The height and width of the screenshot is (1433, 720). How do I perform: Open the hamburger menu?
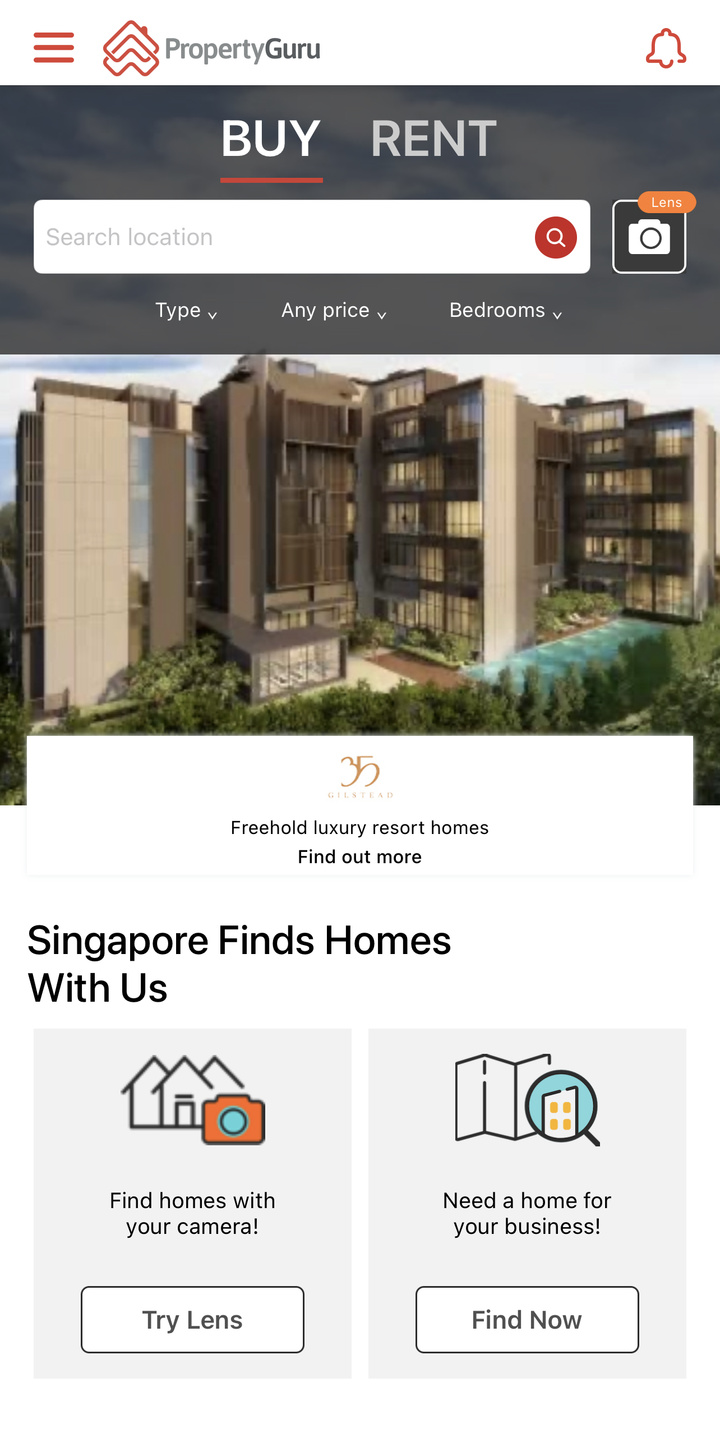click(x=54, y=47)
